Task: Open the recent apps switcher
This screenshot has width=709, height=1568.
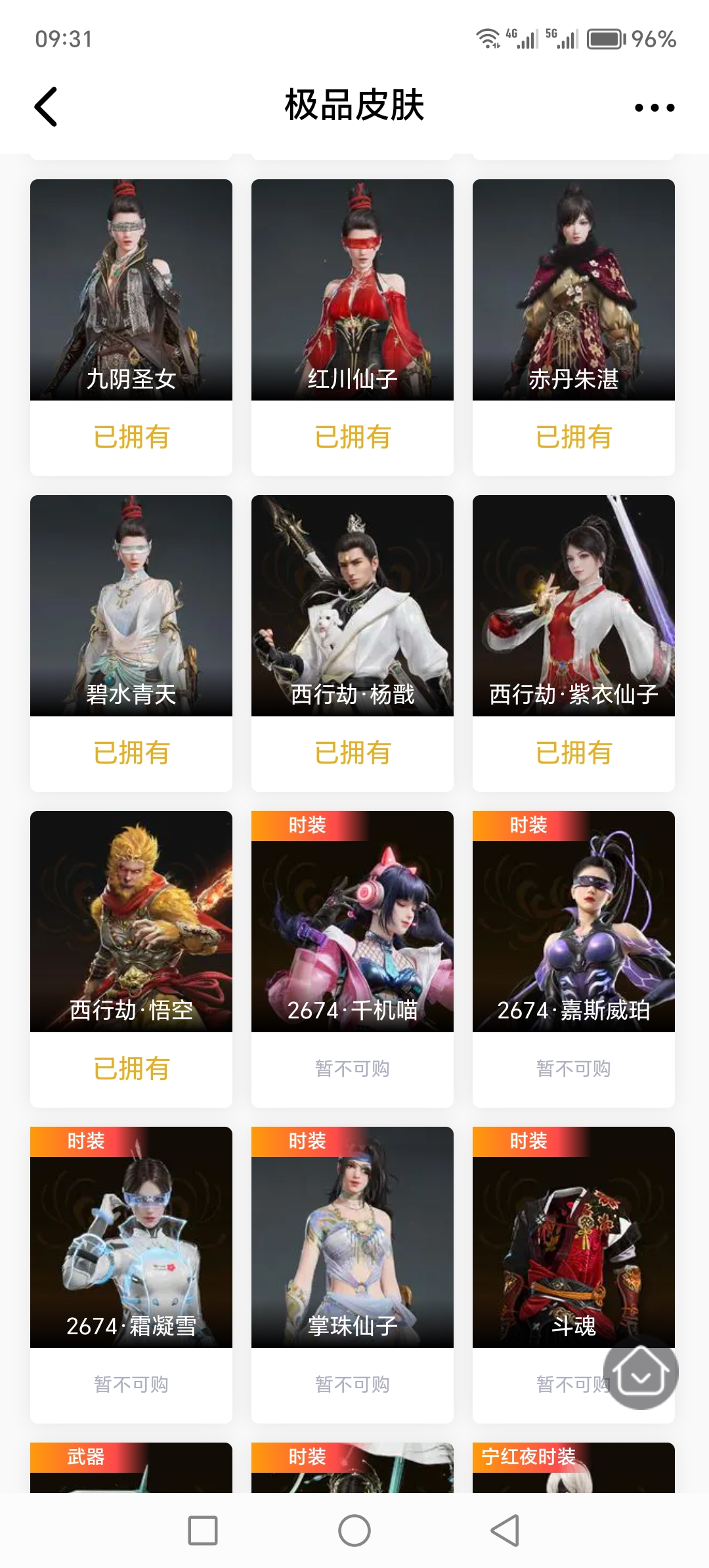Action: [203, 1531]
